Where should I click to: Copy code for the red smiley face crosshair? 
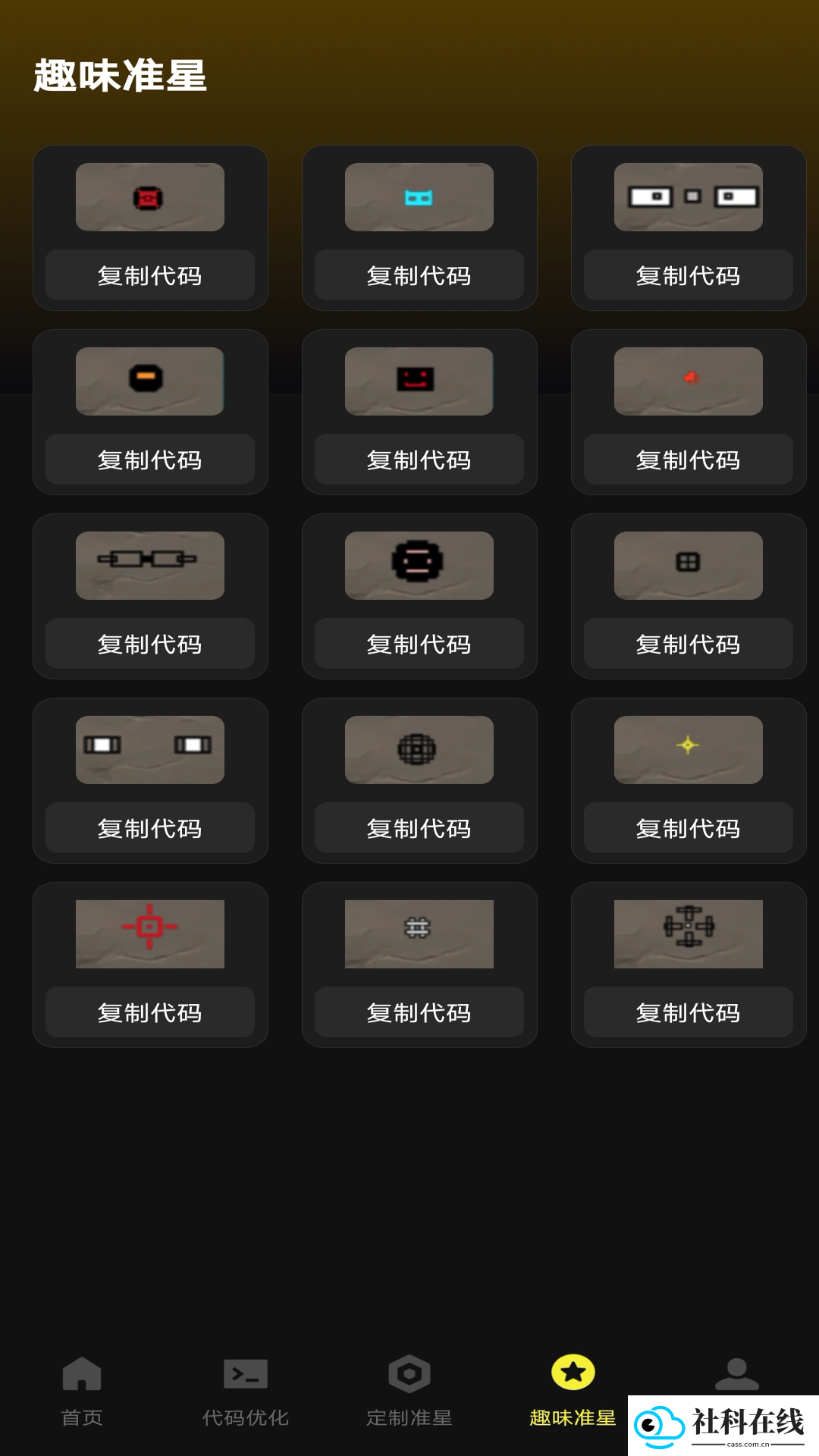point(419,460)
